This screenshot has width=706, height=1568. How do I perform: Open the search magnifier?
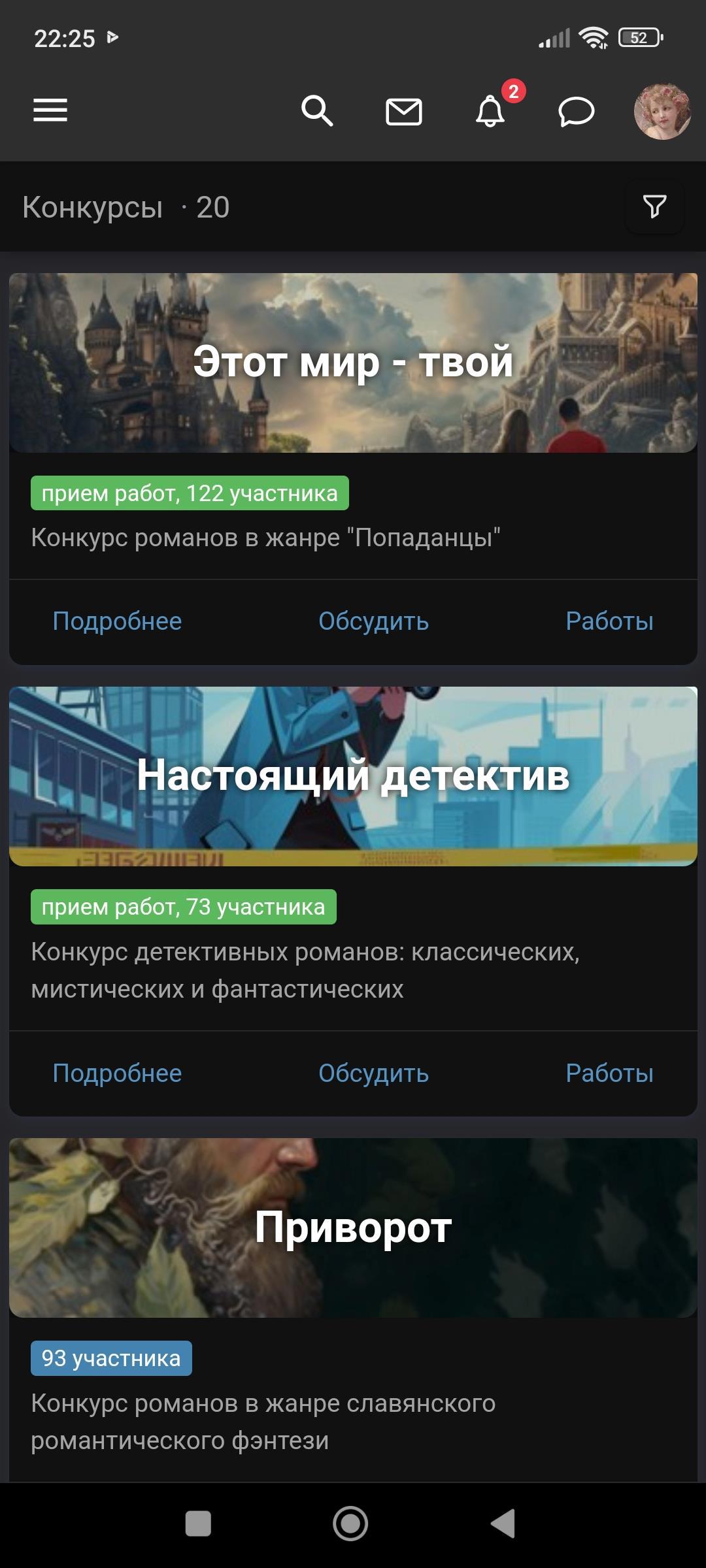click(317, 110)
